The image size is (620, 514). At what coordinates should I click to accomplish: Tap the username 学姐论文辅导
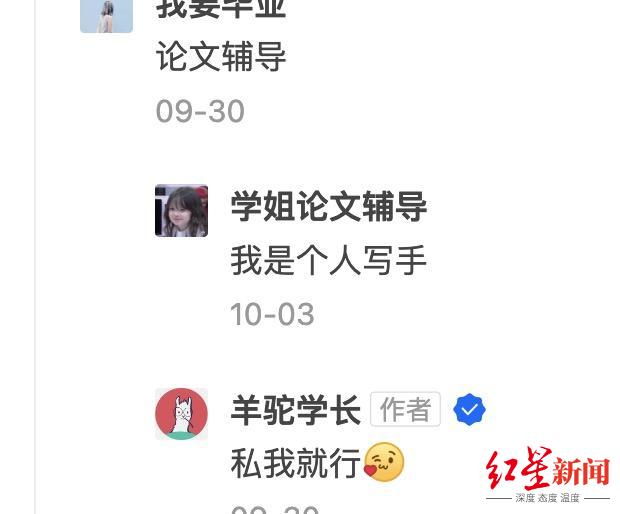pos(328,207)
